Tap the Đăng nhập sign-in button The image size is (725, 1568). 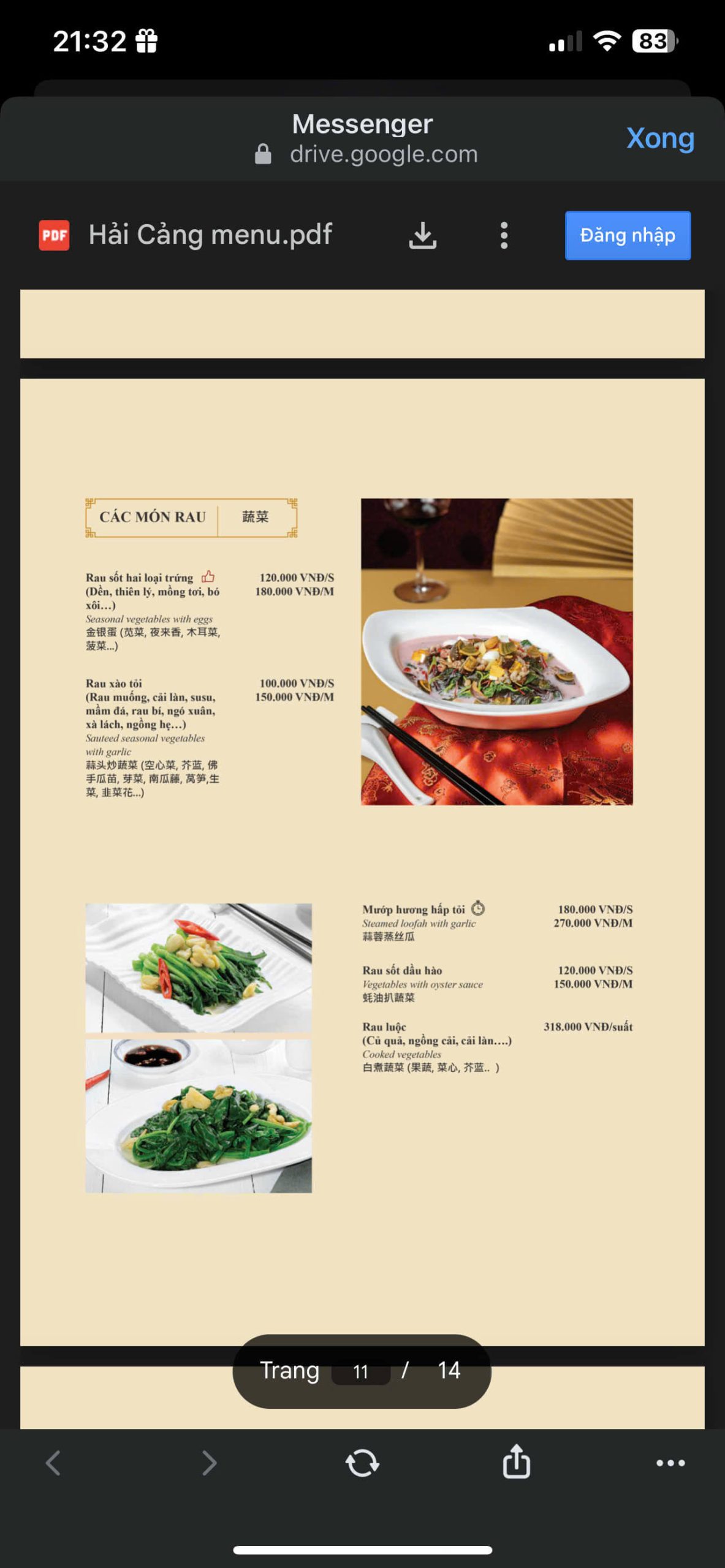627,235
